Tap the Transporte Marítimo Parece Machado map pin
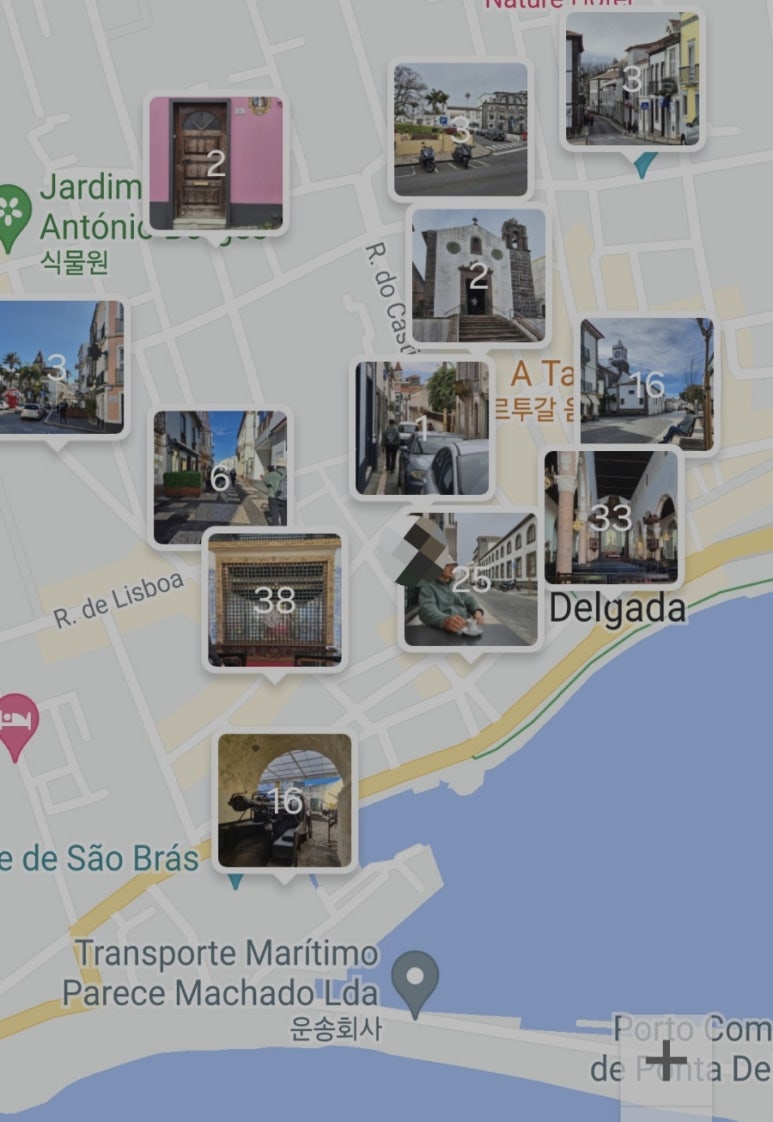The image size is (773, 1122). pyautogui.click(x=414, y=978)
